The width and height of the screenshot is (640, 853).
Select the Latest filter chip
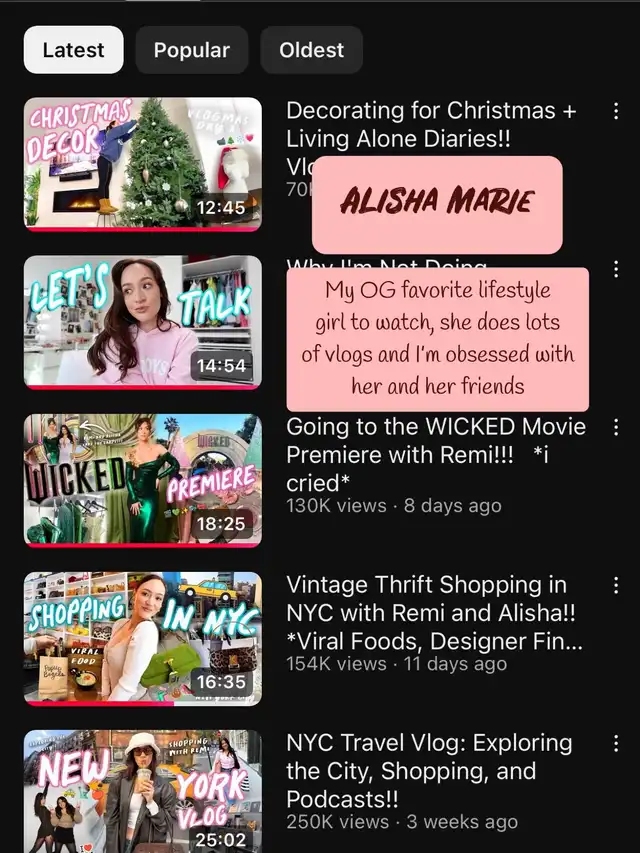(x=73, y=50)
